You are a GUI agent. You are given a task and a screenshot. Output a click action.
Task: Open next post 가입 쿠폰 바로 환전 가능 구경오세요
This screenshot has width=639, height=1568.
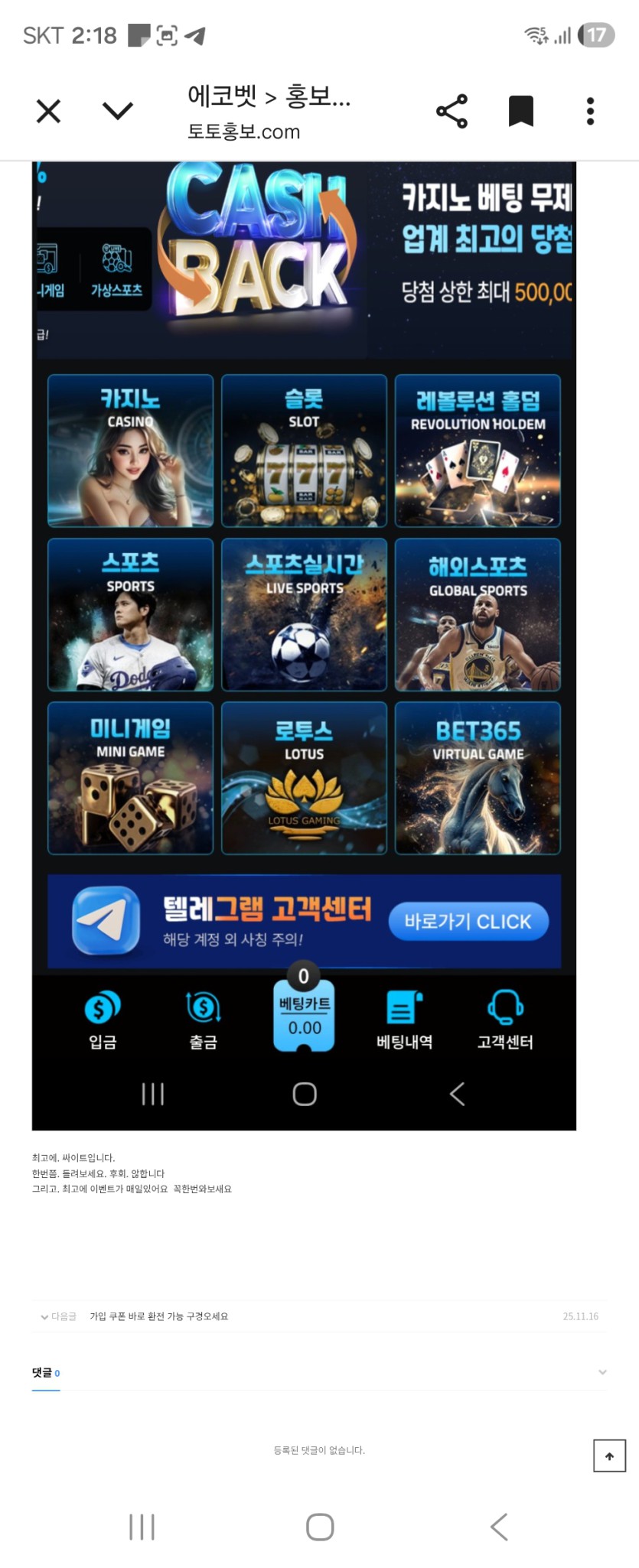point(159,1316)
